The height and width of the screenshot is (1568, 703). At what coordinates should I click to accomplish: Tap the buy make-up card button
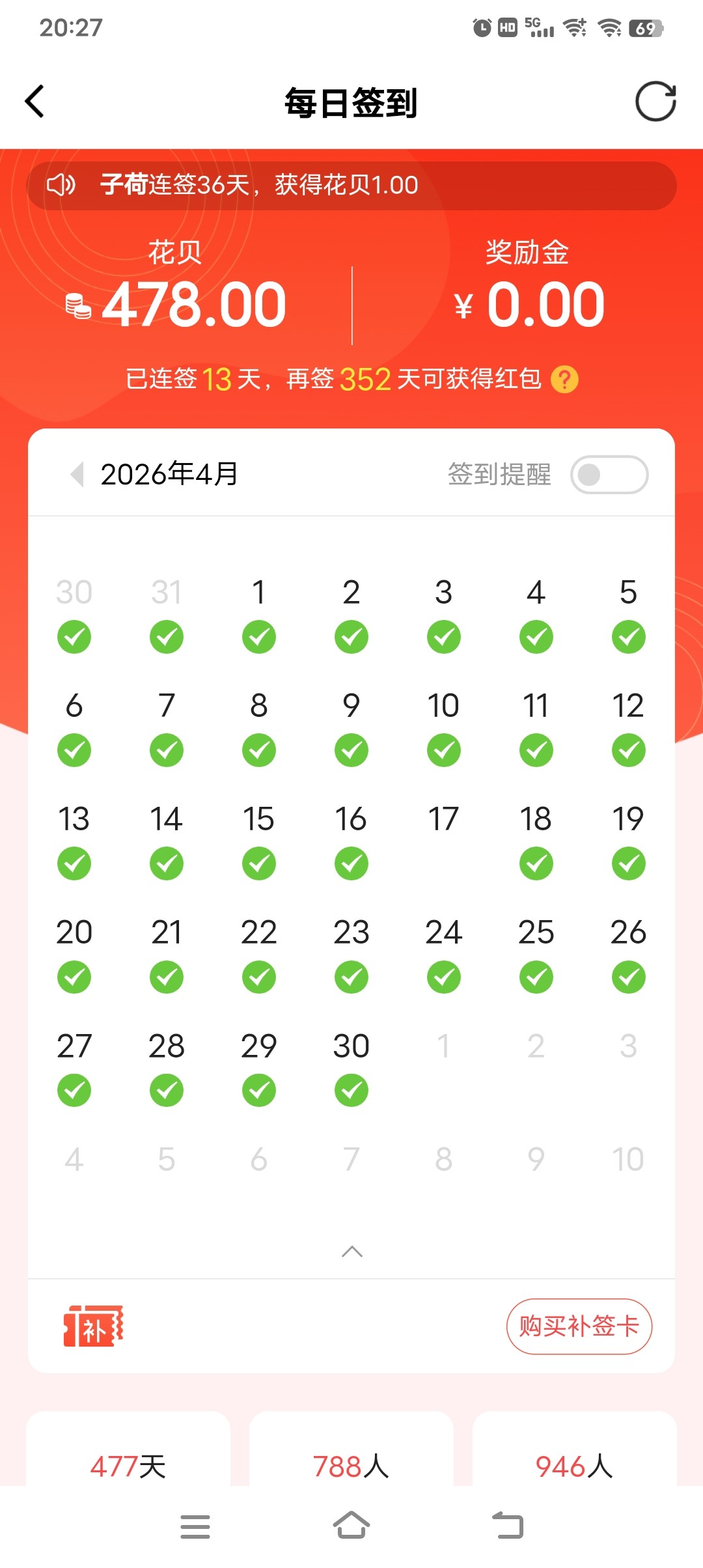(x=579, y=1326)
